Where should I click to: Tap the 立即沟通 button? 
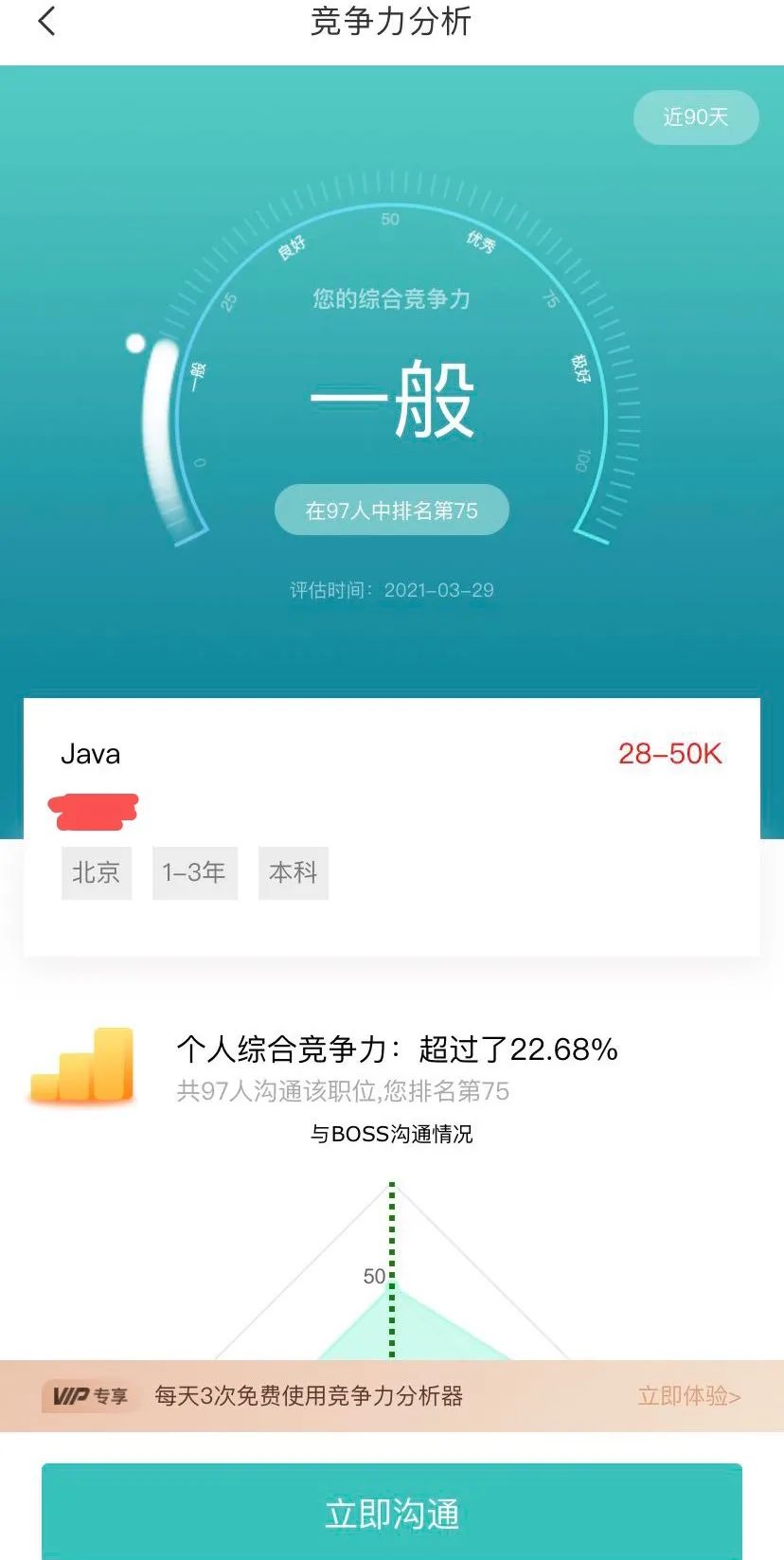[x=391, y=1514]
